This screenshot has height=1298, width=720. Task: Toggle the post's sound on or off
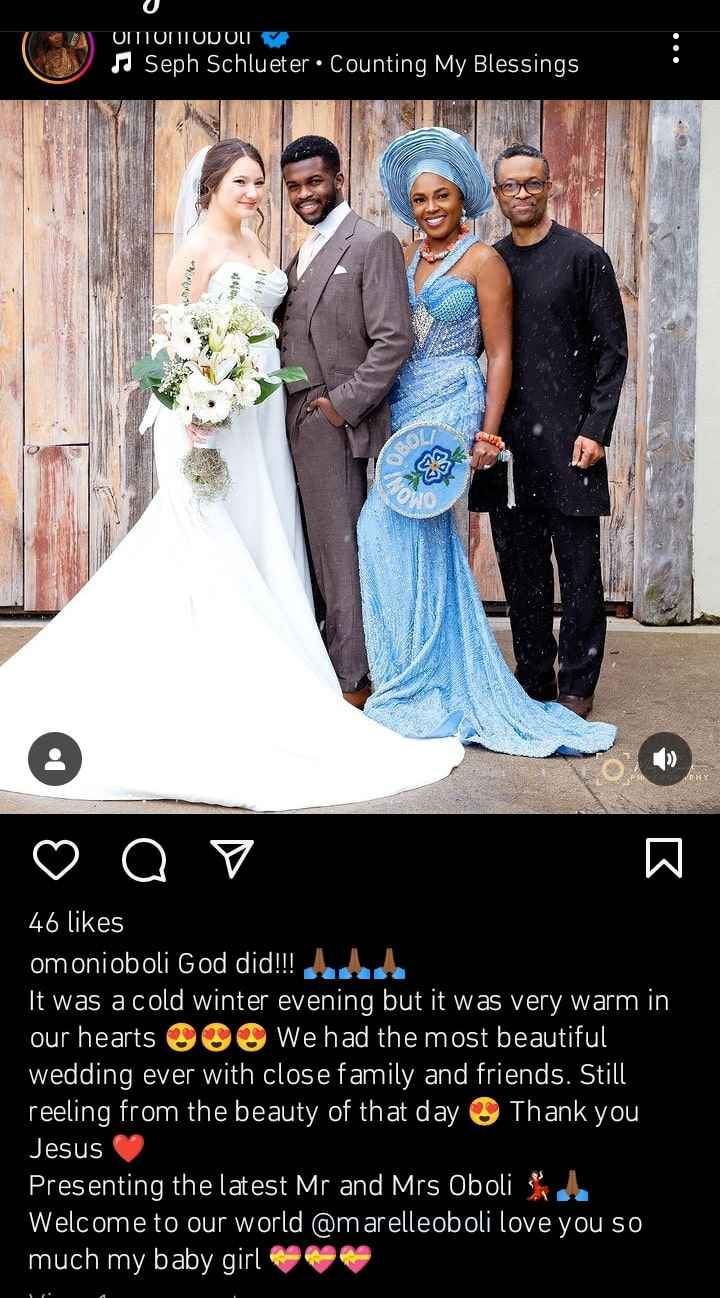point(665,759)
